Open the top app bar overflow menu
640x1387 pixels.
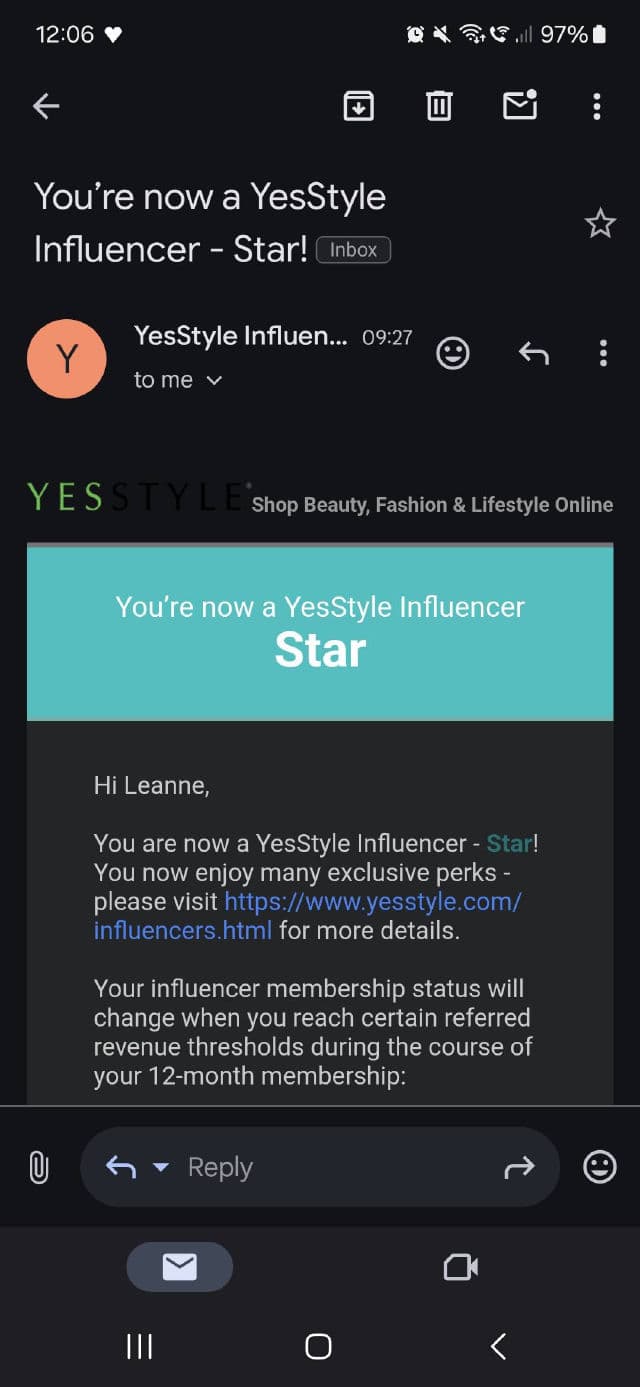(597, 106)
